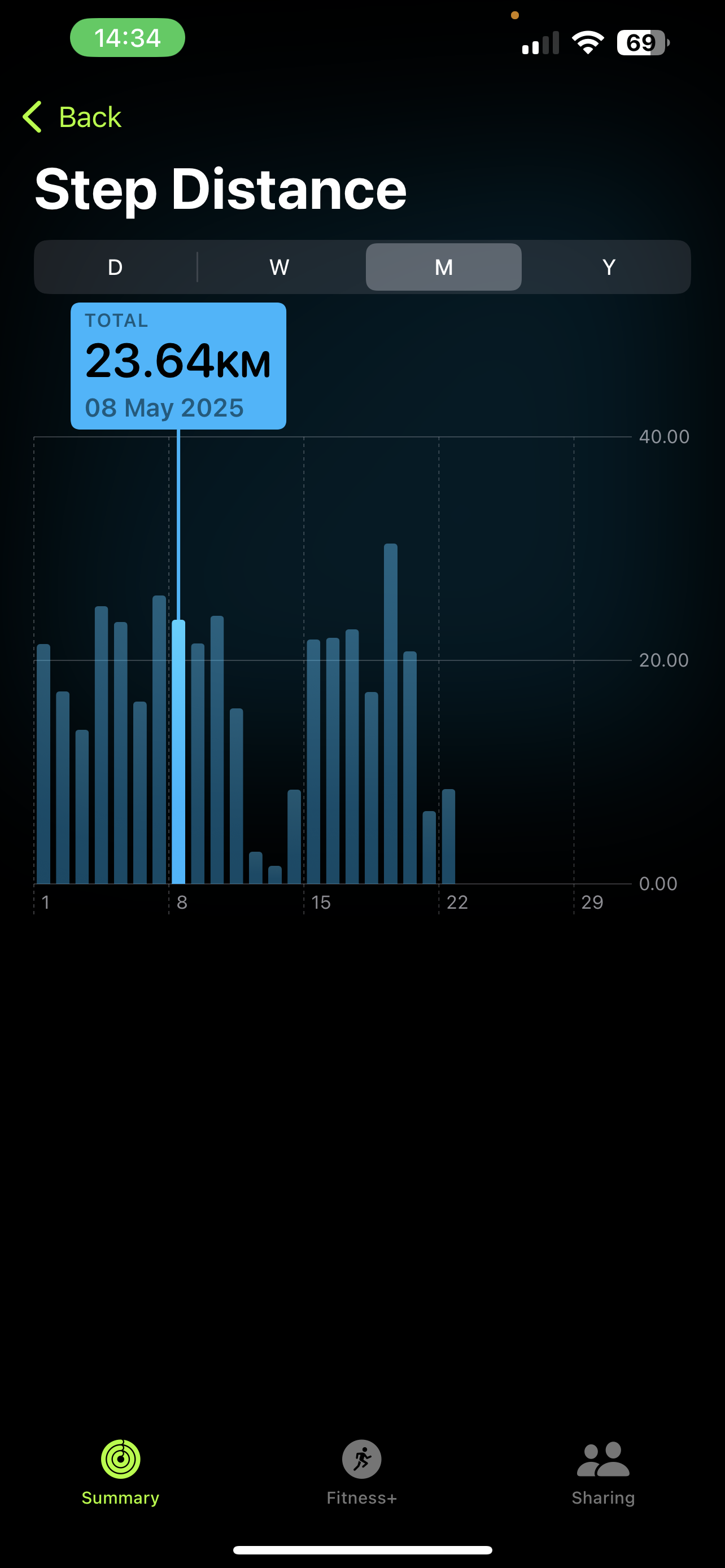The height and width of the screenshot is (1568, 725).
Task: Open the Fitness+ tab
Action: coord(361,1472)
